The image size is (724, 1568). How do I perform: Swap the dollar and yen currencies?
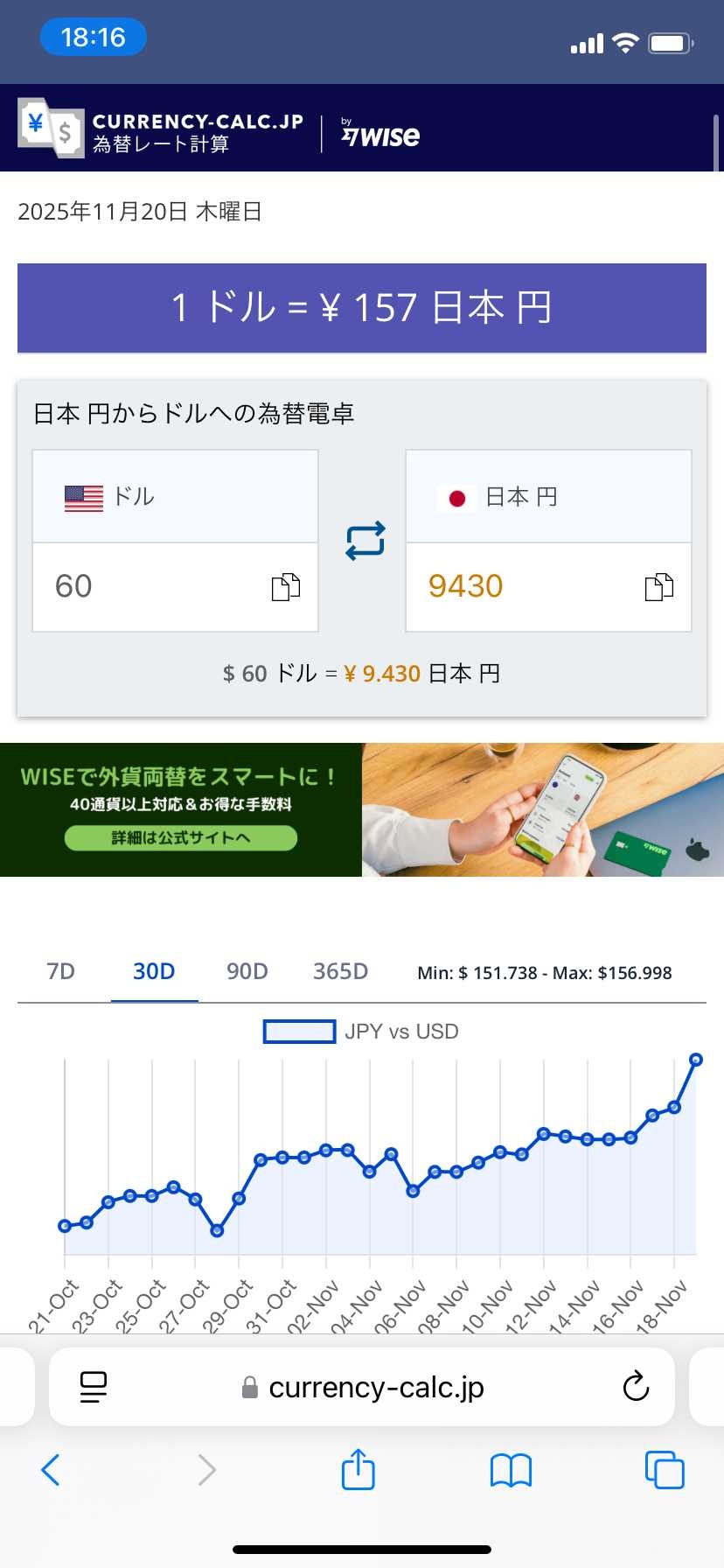tap(365, 541)
